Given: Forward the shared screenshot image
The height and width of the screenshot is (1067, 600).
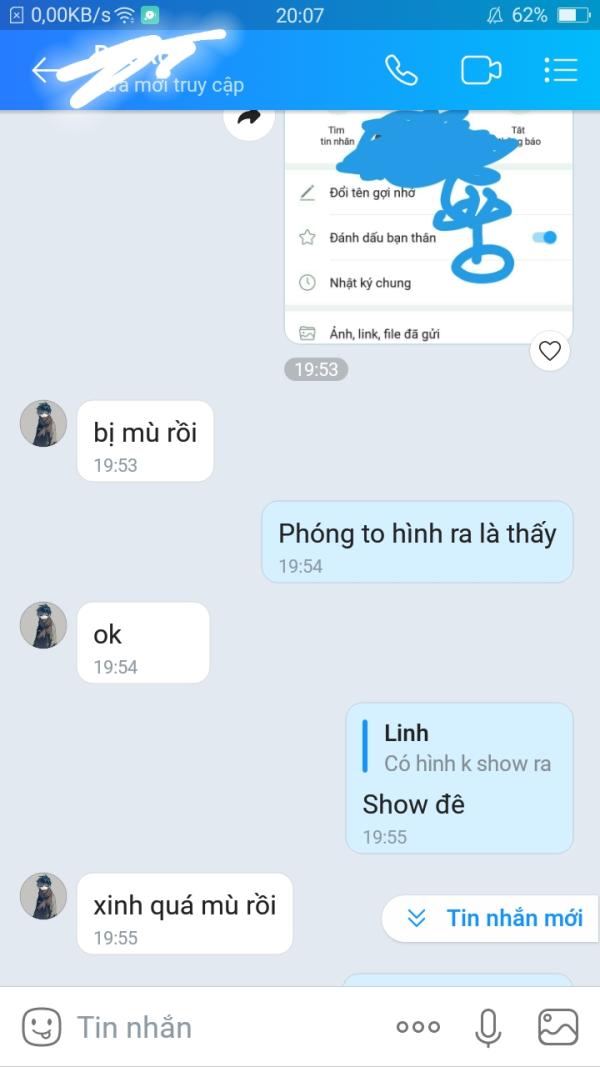Looking at the screenshot, I should tap(249, 118).
